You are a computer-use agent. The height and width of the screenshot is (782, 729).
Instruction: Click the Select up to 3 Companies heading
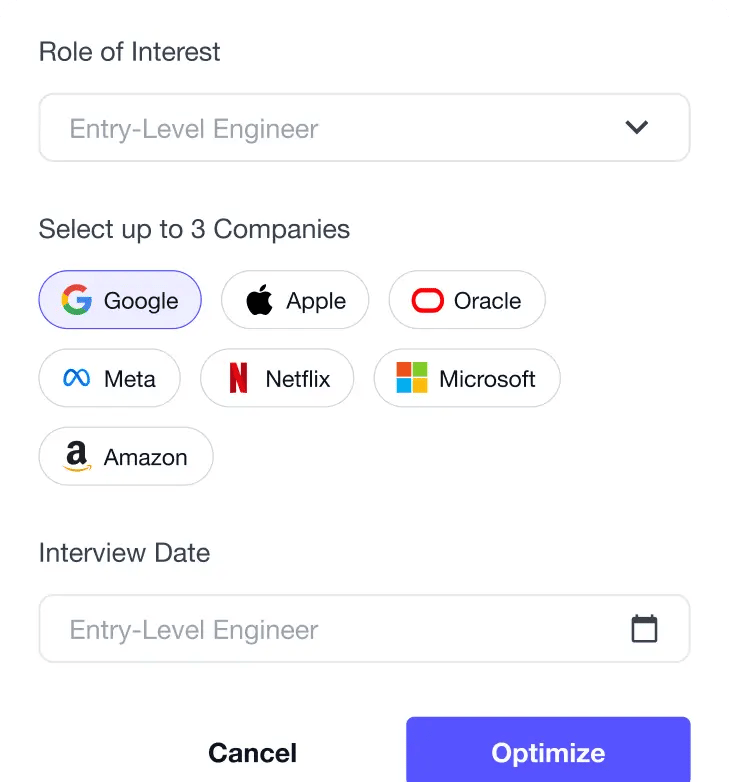coord(194,229)
